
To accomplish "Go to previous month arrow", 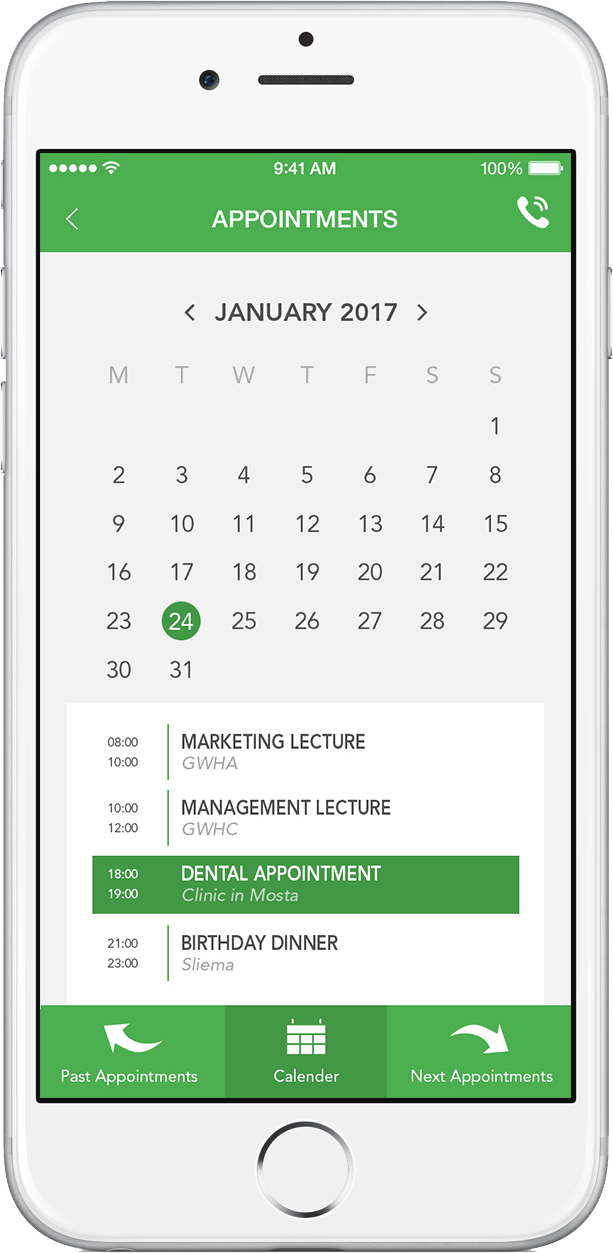I will pos(190,313).
